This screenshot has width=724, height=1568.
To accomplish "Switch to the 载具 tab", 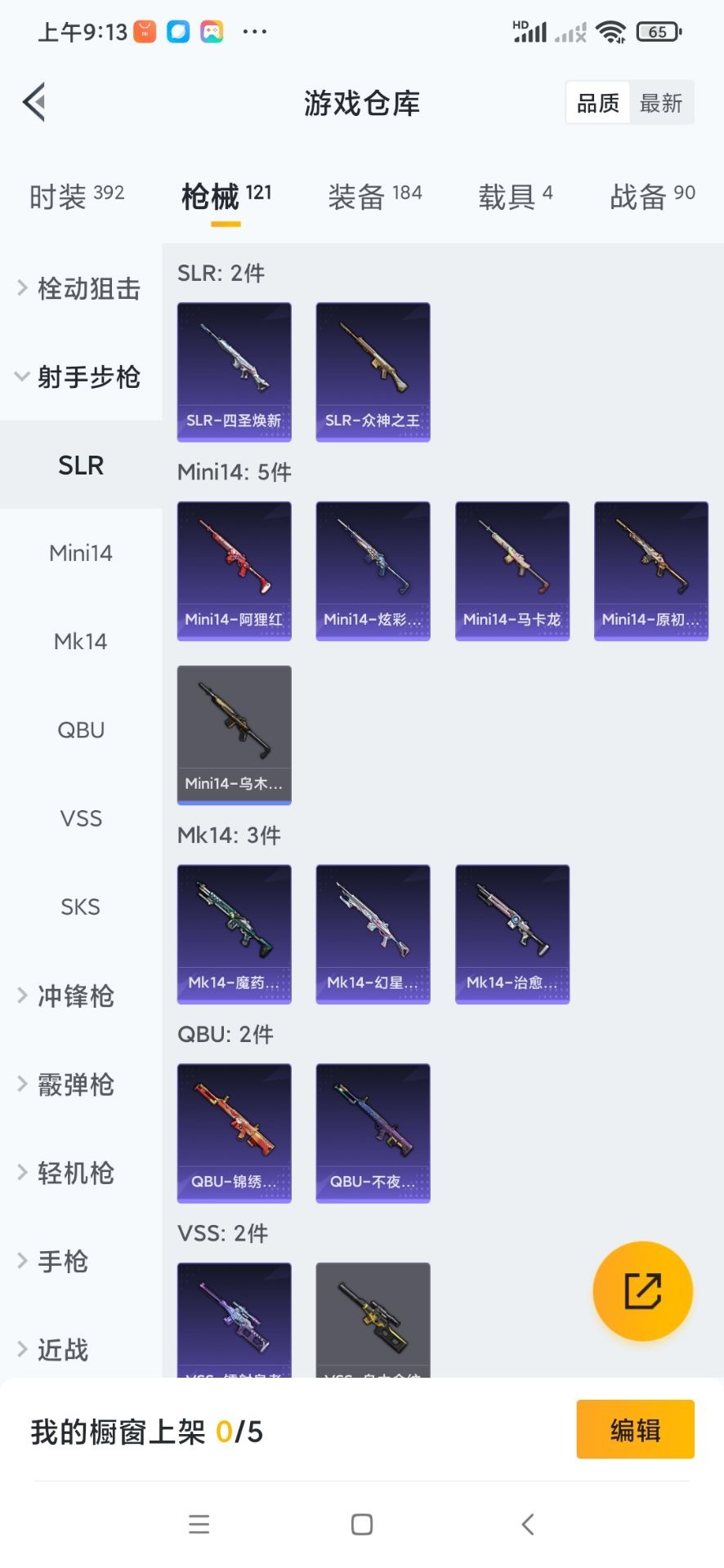I will pyautogui.click(x=515, y=196).
